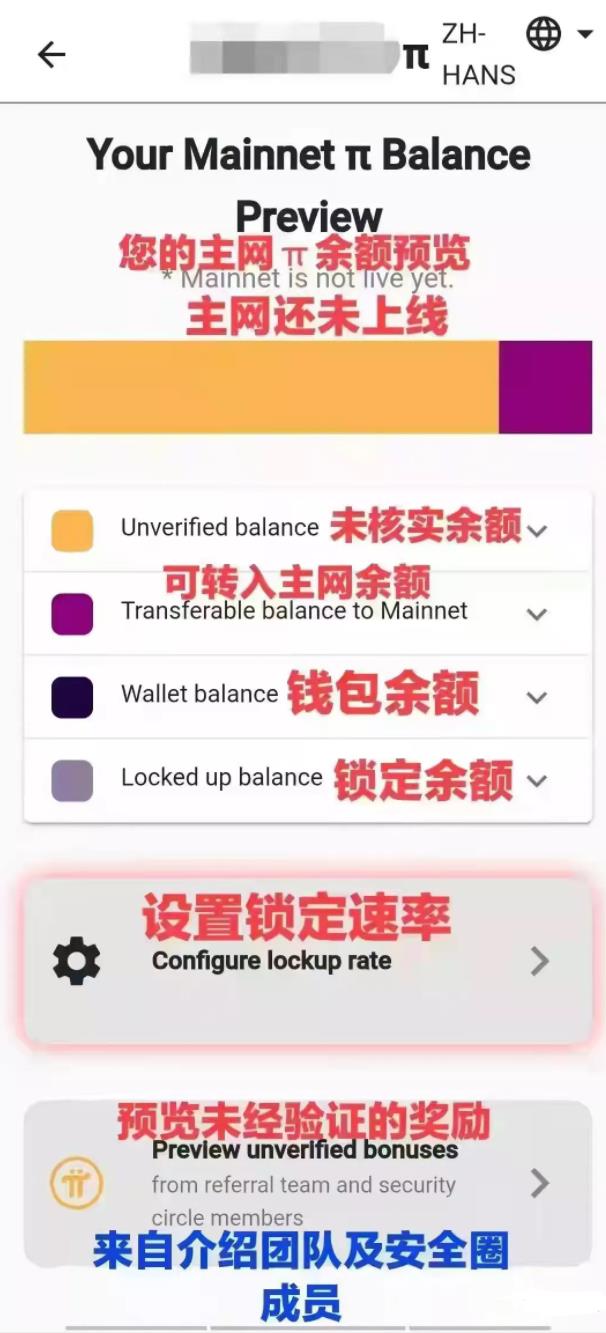Expand Transferable balance to Mainnet
The image size is (606, 1333).
pyautogui.click(x=537, y=614)
